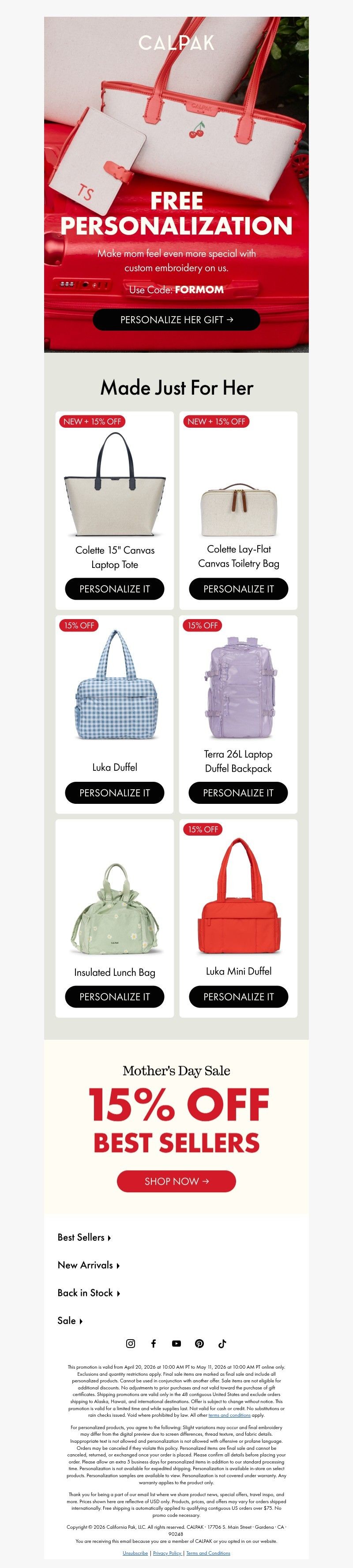Open CALPAK's Instagram page
353x1568 pixels.
click(x=130, y=1344)
